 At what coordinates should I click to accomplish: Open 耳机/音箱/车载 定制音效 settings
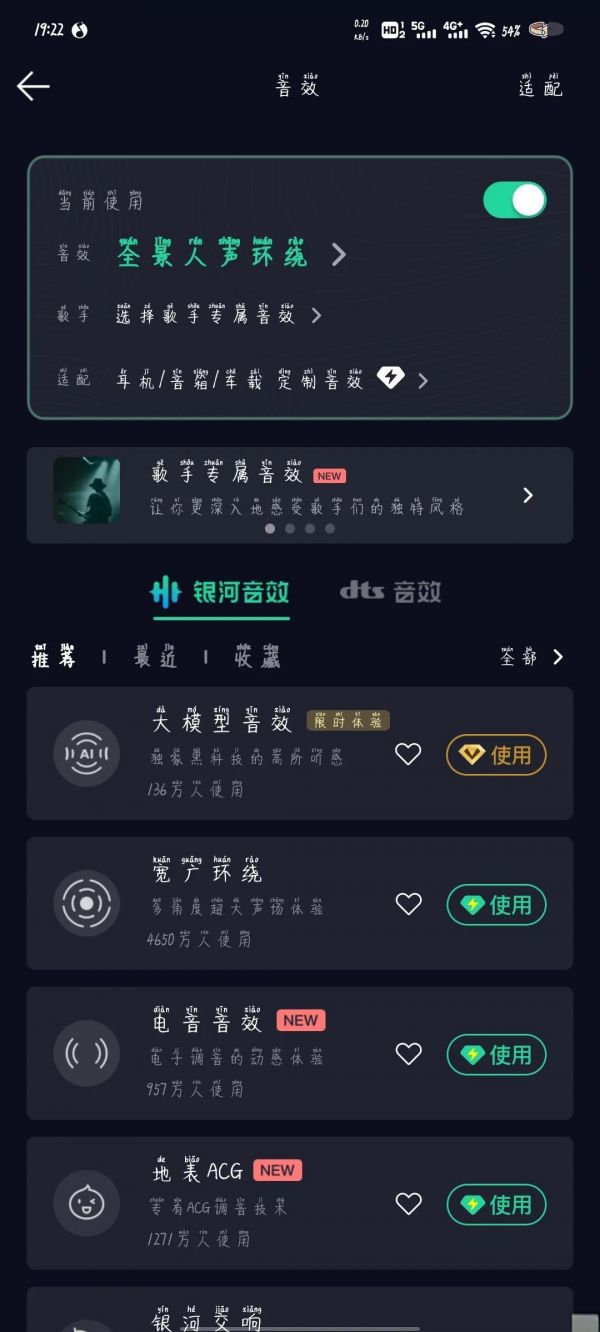tap(270, 380)
